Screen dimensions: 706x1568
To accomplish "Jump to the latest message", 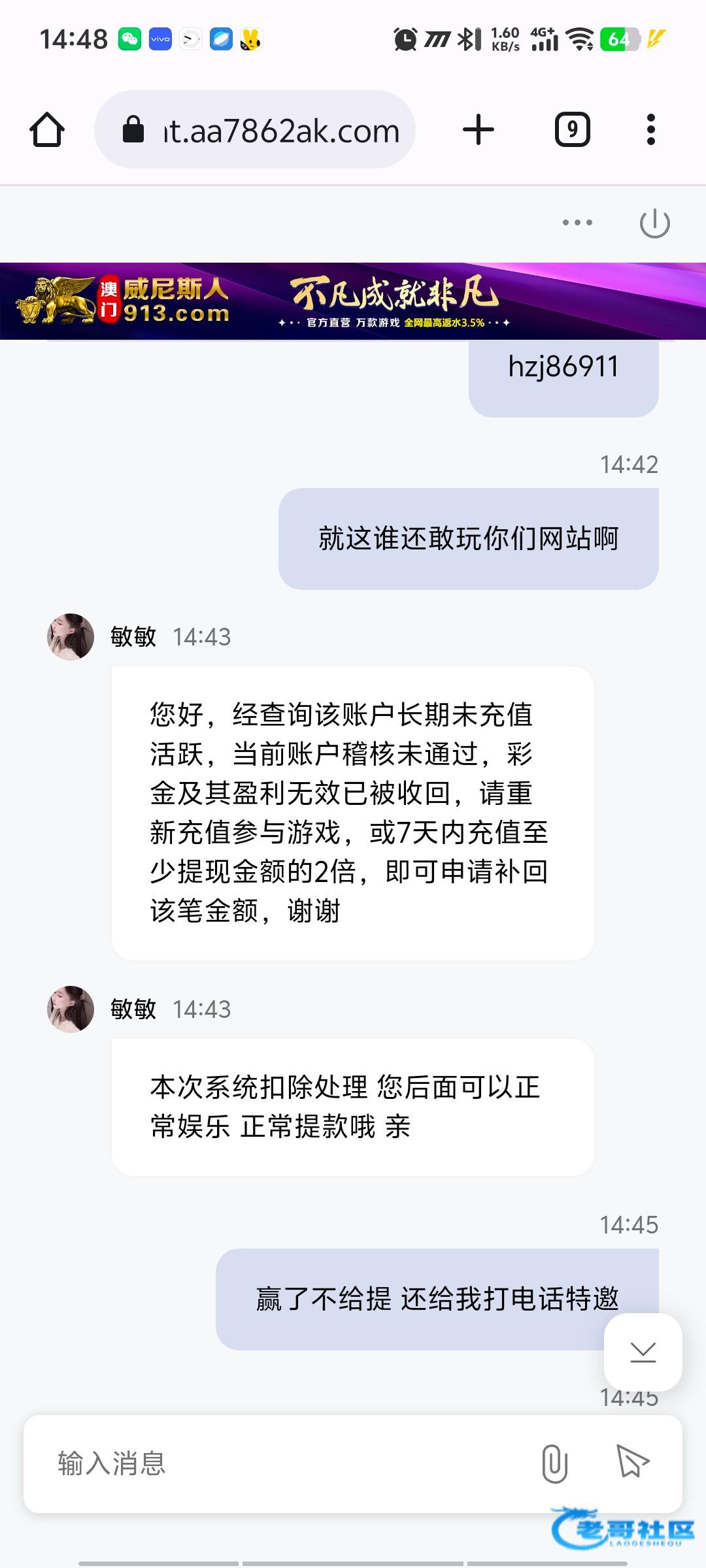I will pyautogui.click(x=643, y=1352).
